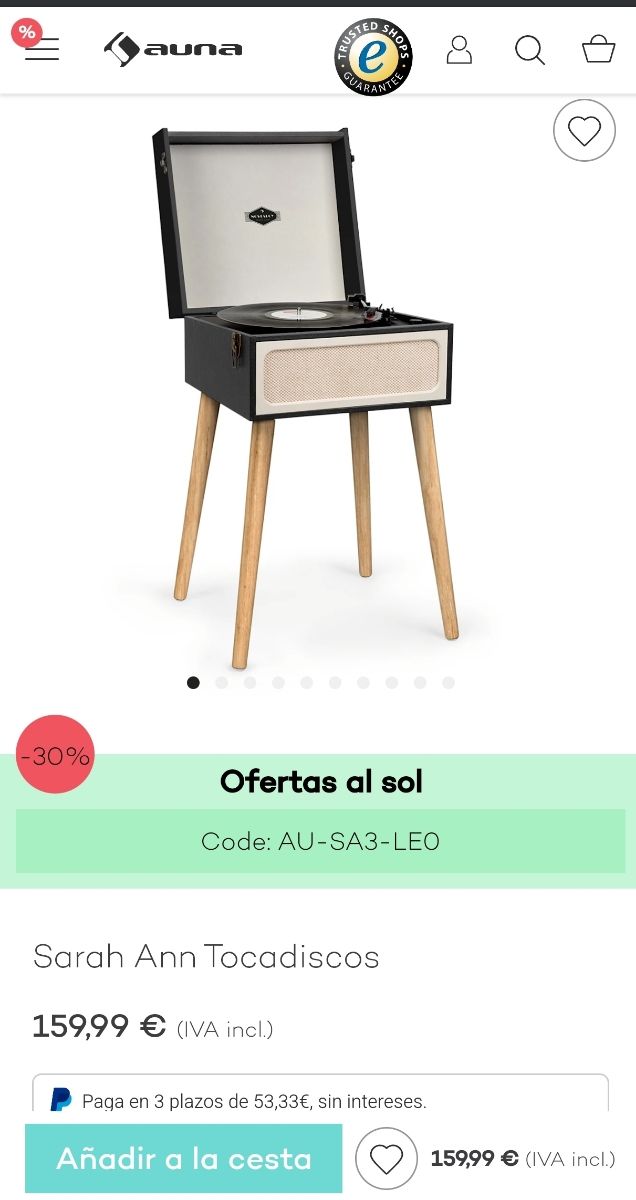Open the hamburger menu
This screenshot has width=636, height=1200.
[42, 49]
